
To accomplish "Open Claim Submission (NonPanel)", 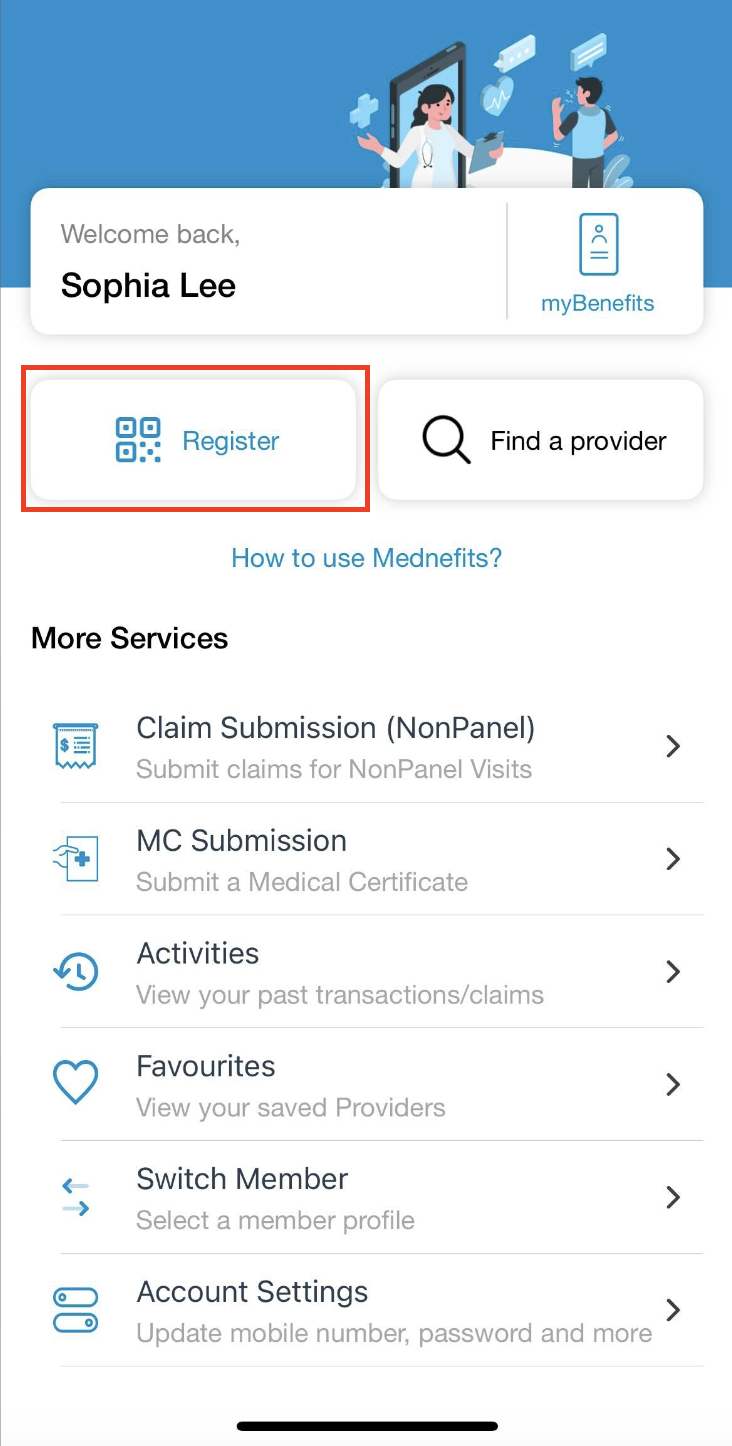I will [367, 746].
